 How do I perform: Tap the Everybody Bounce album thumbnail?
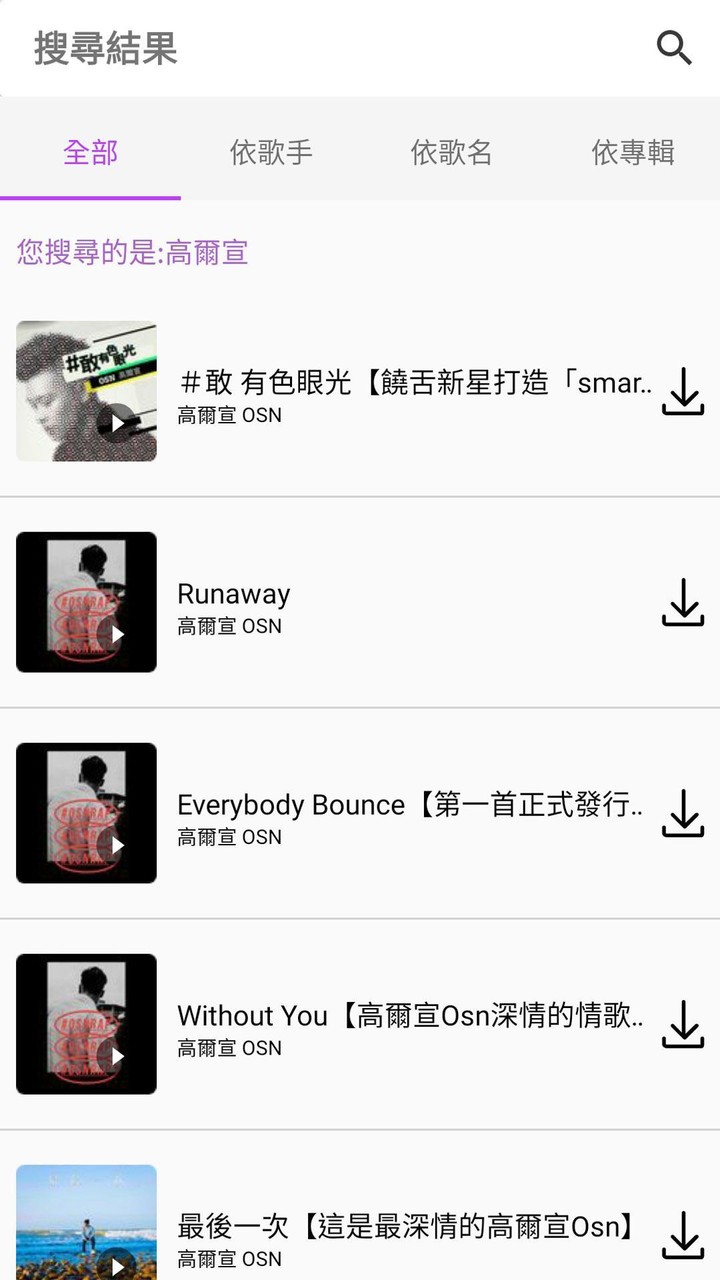[x=86, y=812]
